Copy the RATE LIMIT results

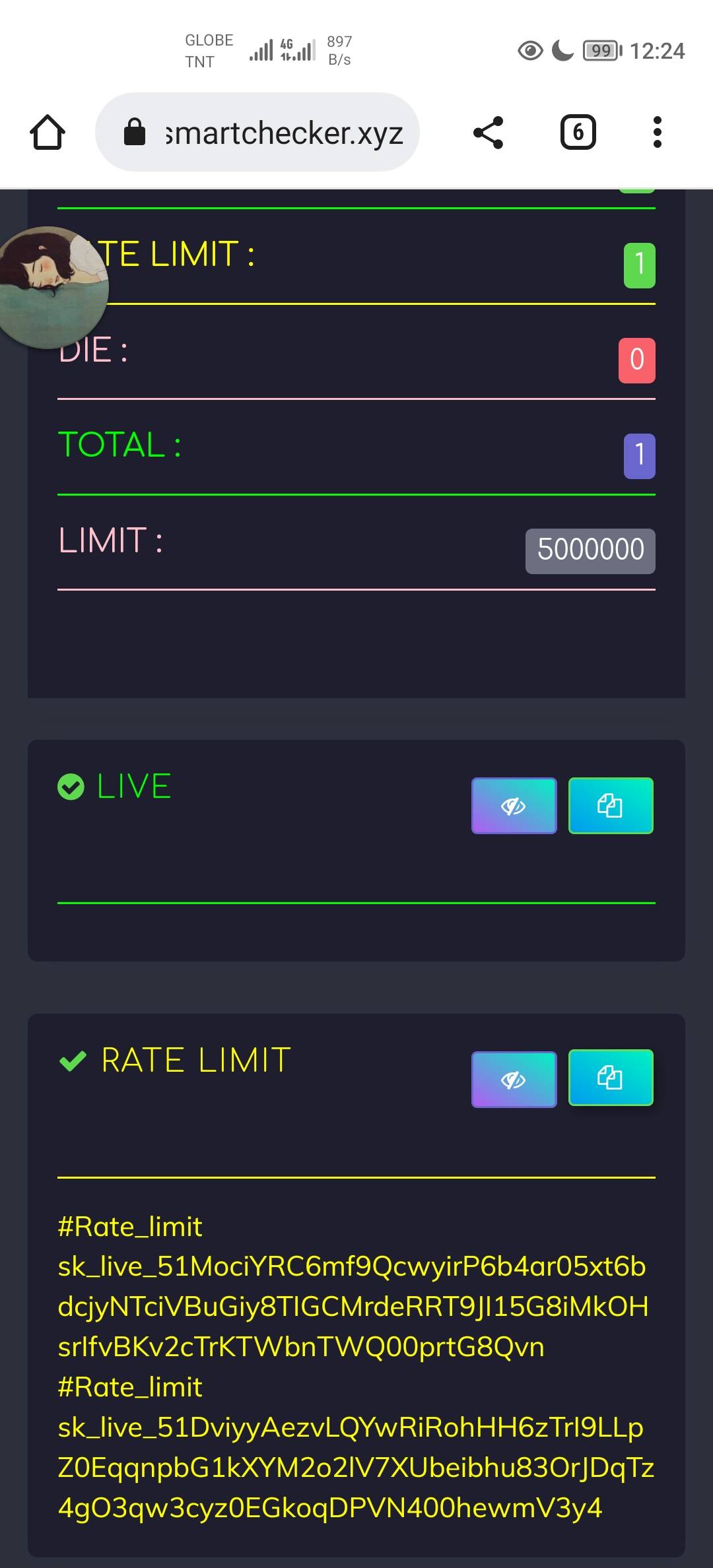611,1078
